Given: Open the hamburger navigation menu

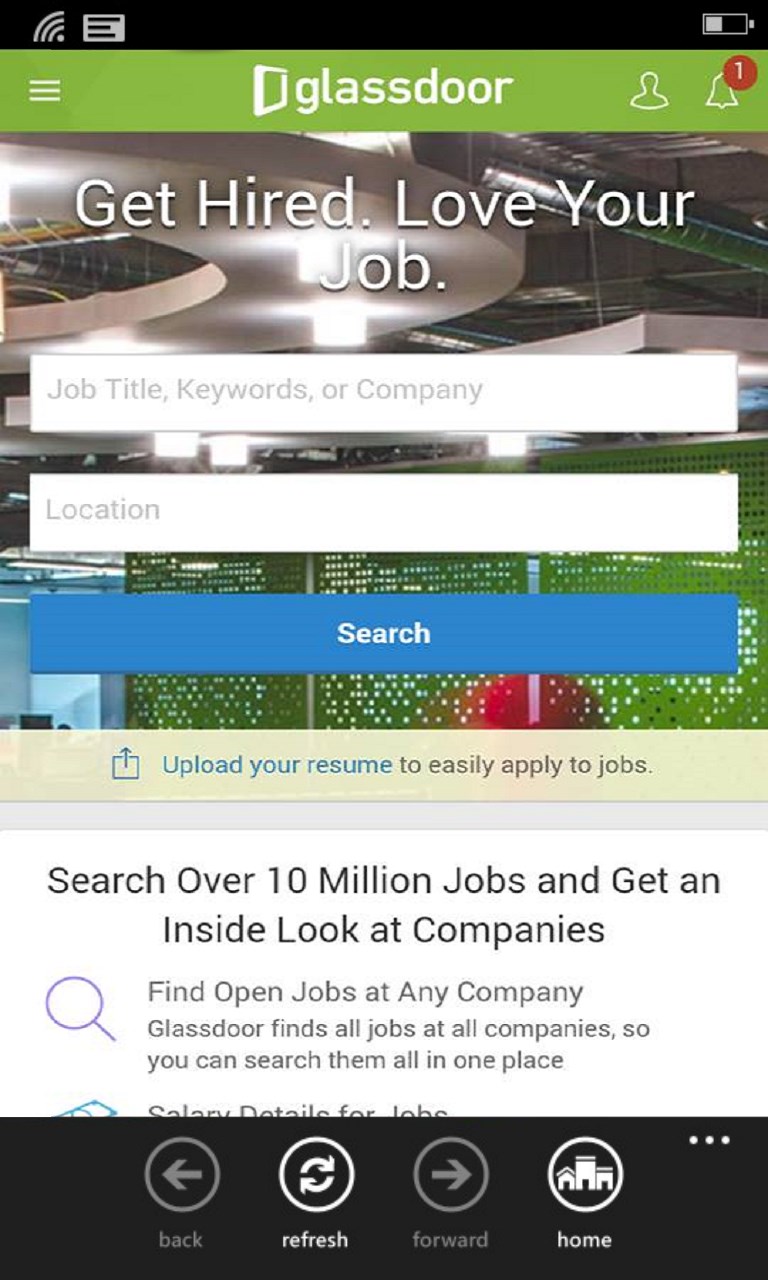Looking at the screenshot, I should point(43,91).
